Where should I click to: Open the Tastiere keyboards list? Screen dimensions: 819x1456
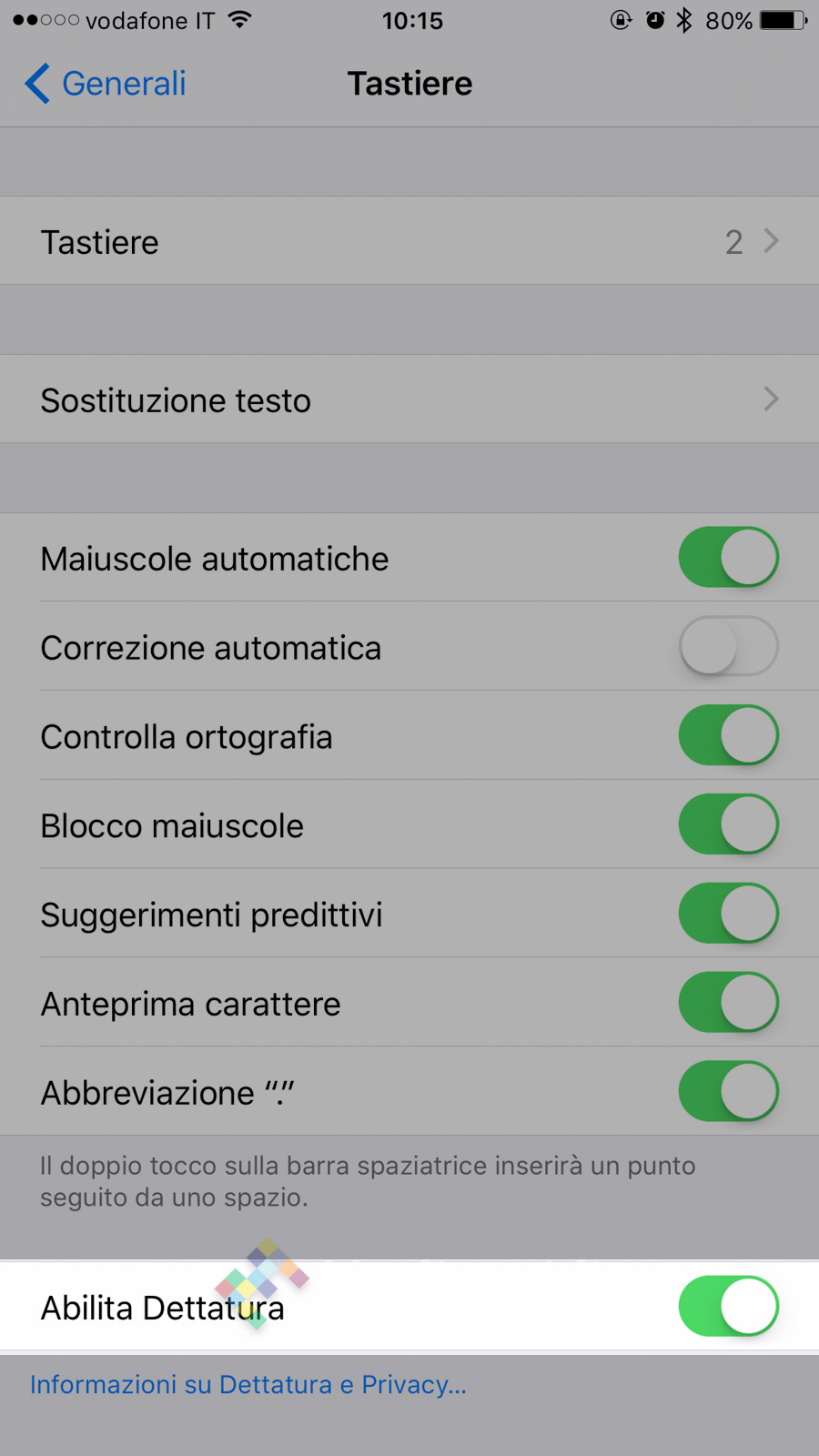click(x=409, y=242)
